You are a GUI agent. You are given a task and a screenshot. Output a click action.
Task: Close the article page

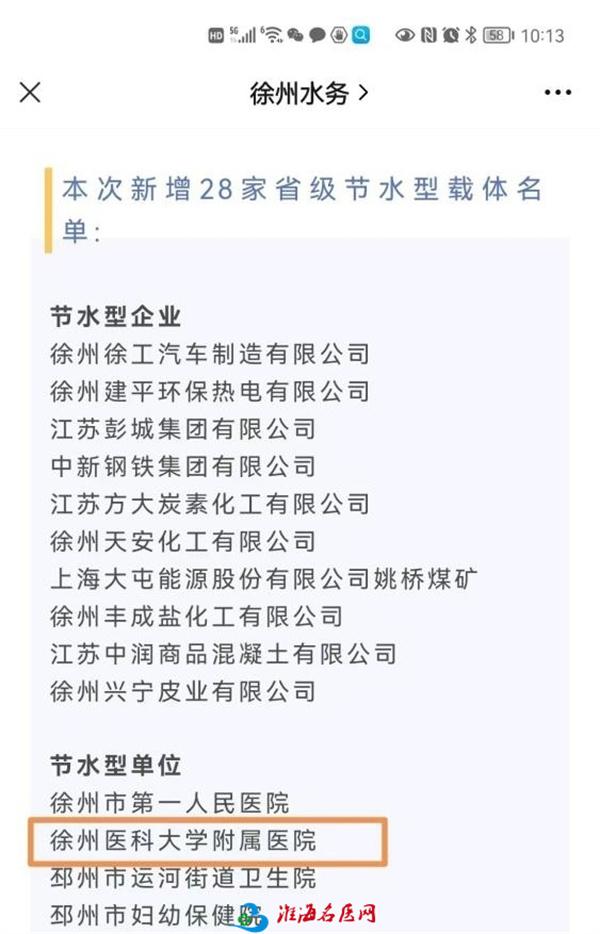(30, 93)
